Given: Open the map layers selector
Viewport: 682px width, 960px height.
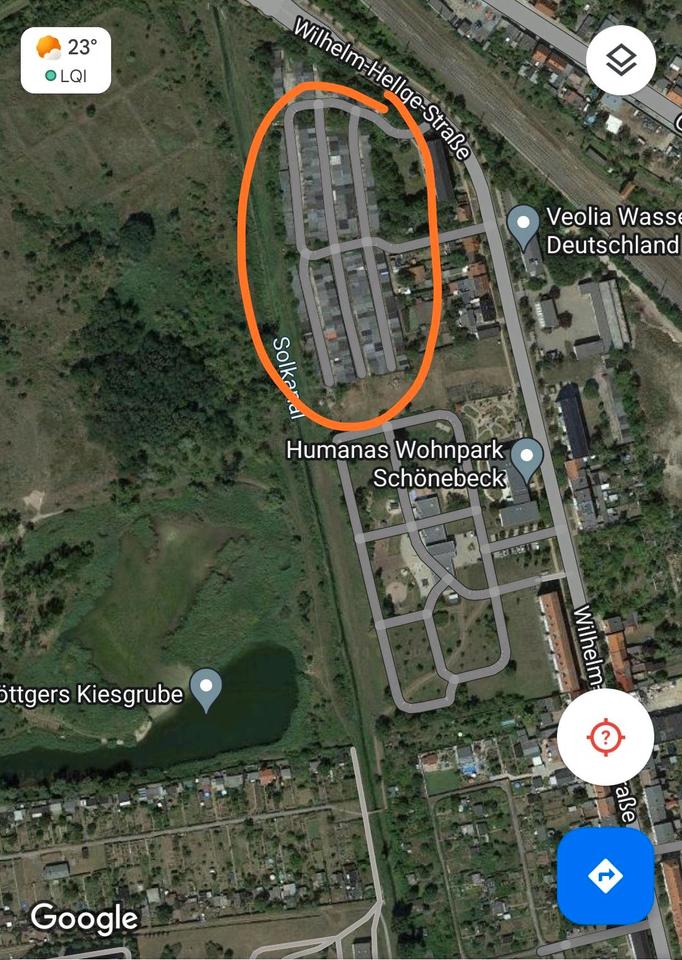Looking at the screenshot, I should coord(621,61).
